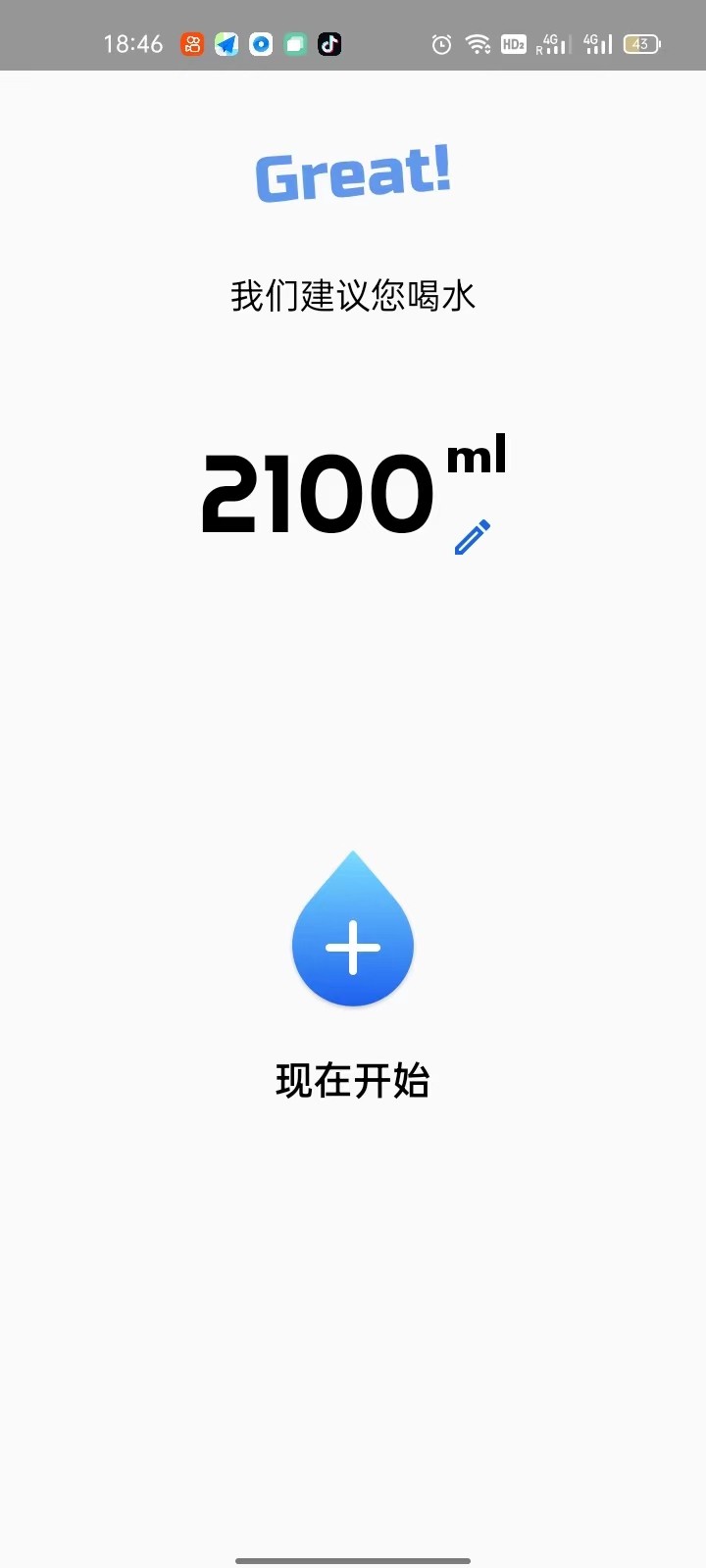The height and width of the screenshot is (1568, 706).
Task: Tap the HD2 indicator in the status bar
Action: pyautogui.click(x=513, y=44)
